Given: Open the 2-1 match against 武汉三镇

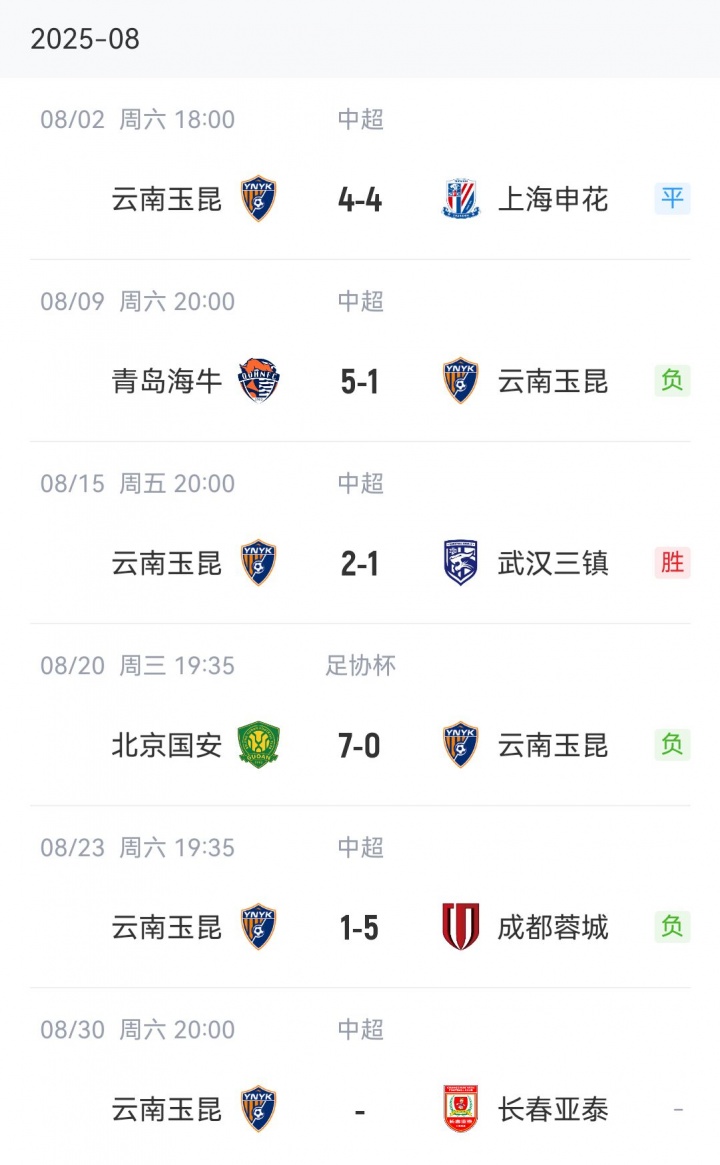Looking at the screenshot, I should 360,563.
